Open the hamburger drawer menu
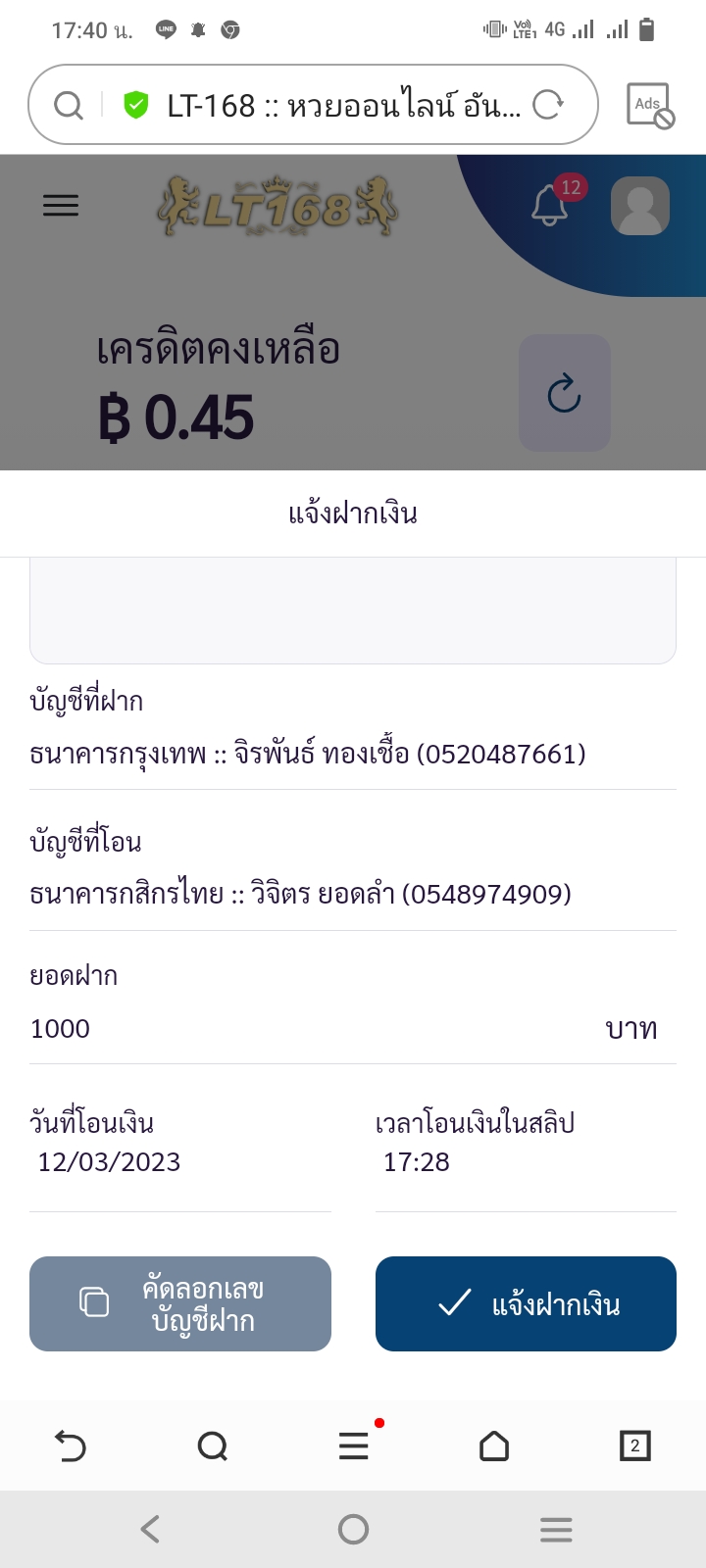Image resolution: width=706 pixels, height=1568 pixels. point(61,206)
